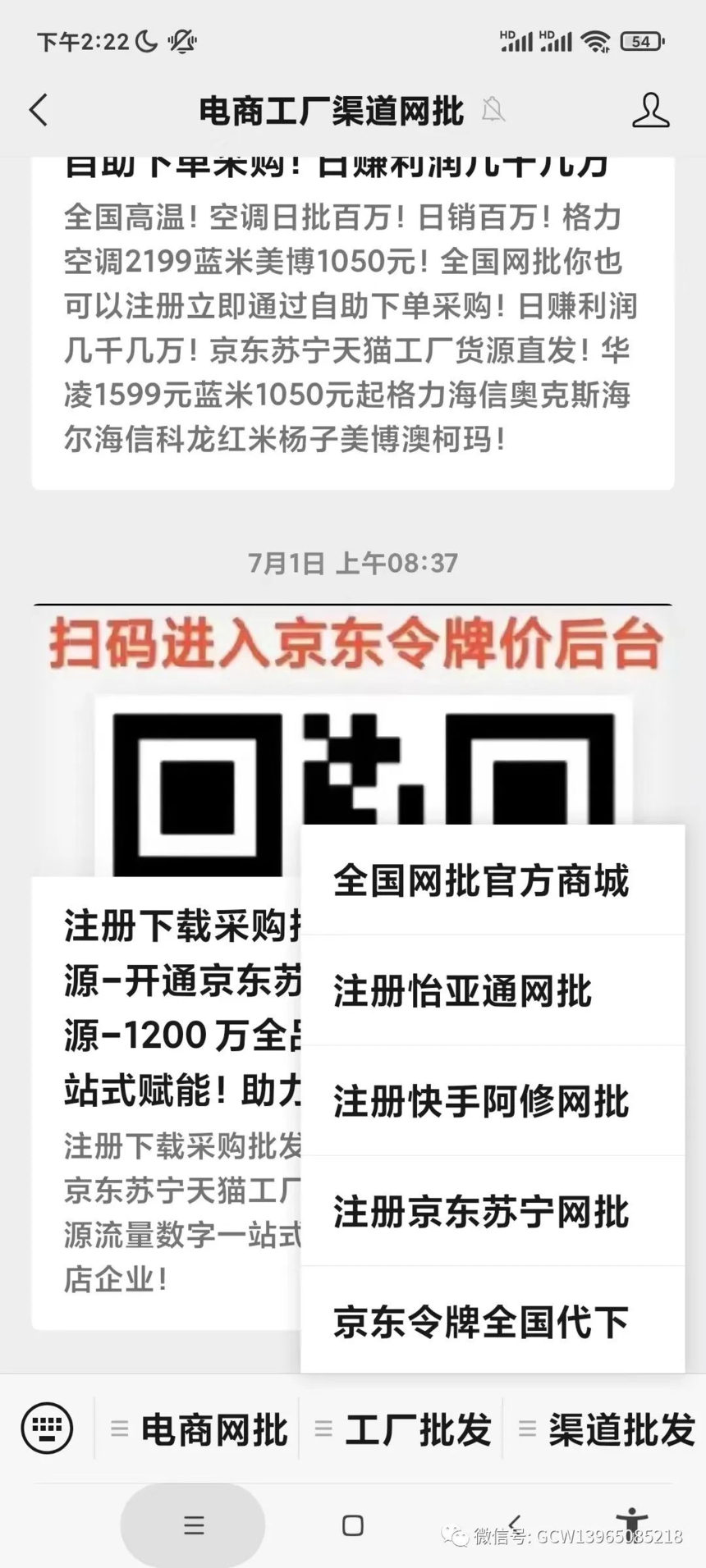Viewport: 706px width, 1568px height.
Task: Tap 京东令牌全国代下 in the menu
Action: click(481, 1322)
